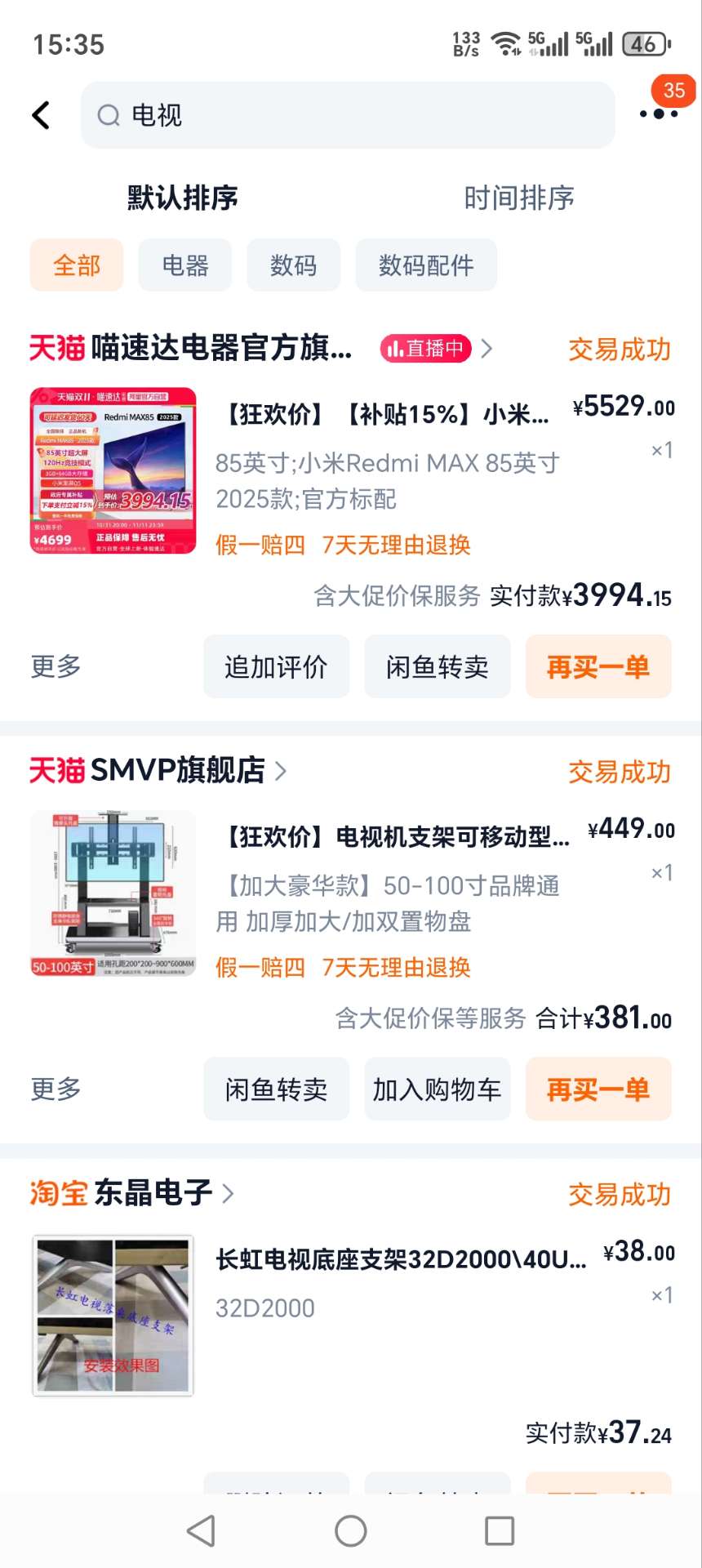
Task: Tap 再买一单 for the Redmi TV order
Action: click(598, 667)
